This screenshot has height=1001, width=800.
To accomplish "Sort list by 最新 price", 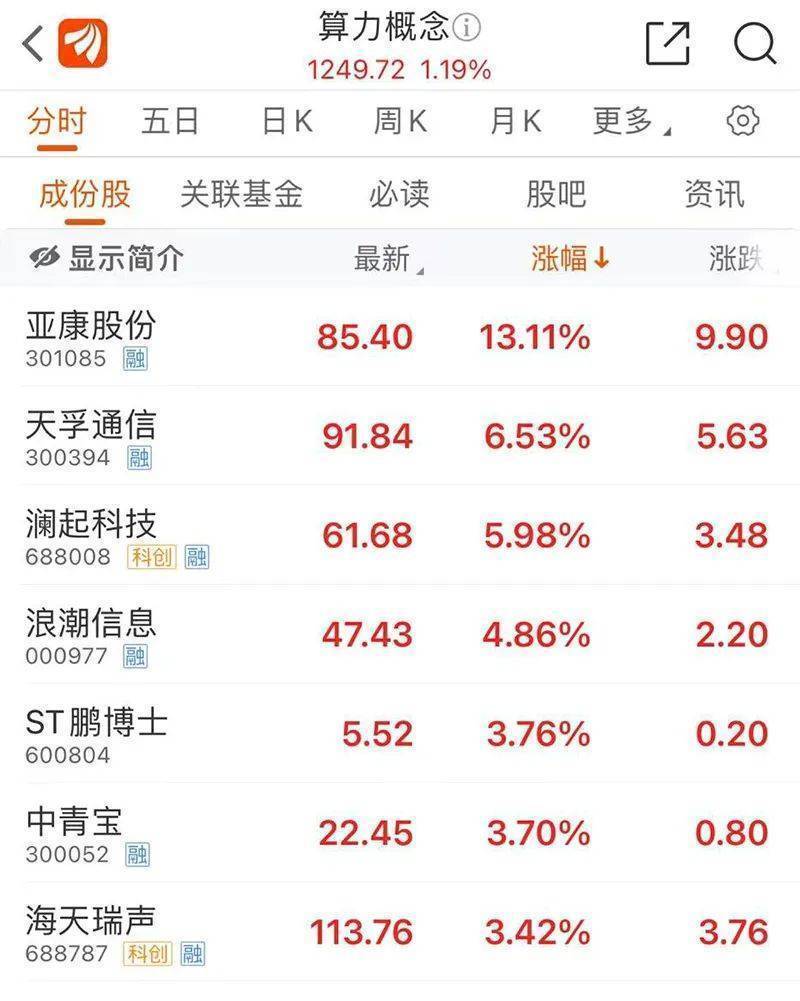I will 387,259.
